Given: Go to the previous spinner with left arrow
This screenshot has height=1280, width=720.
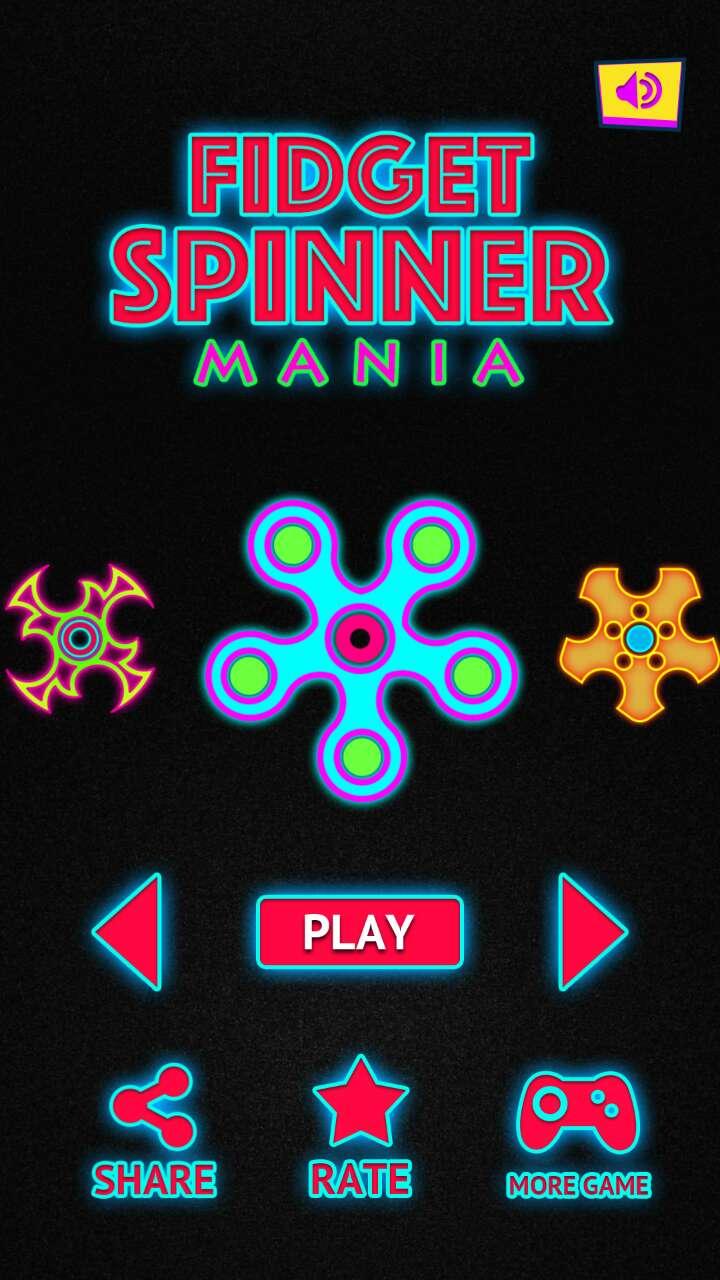Looking at the screenshot, I should [128, 932].
